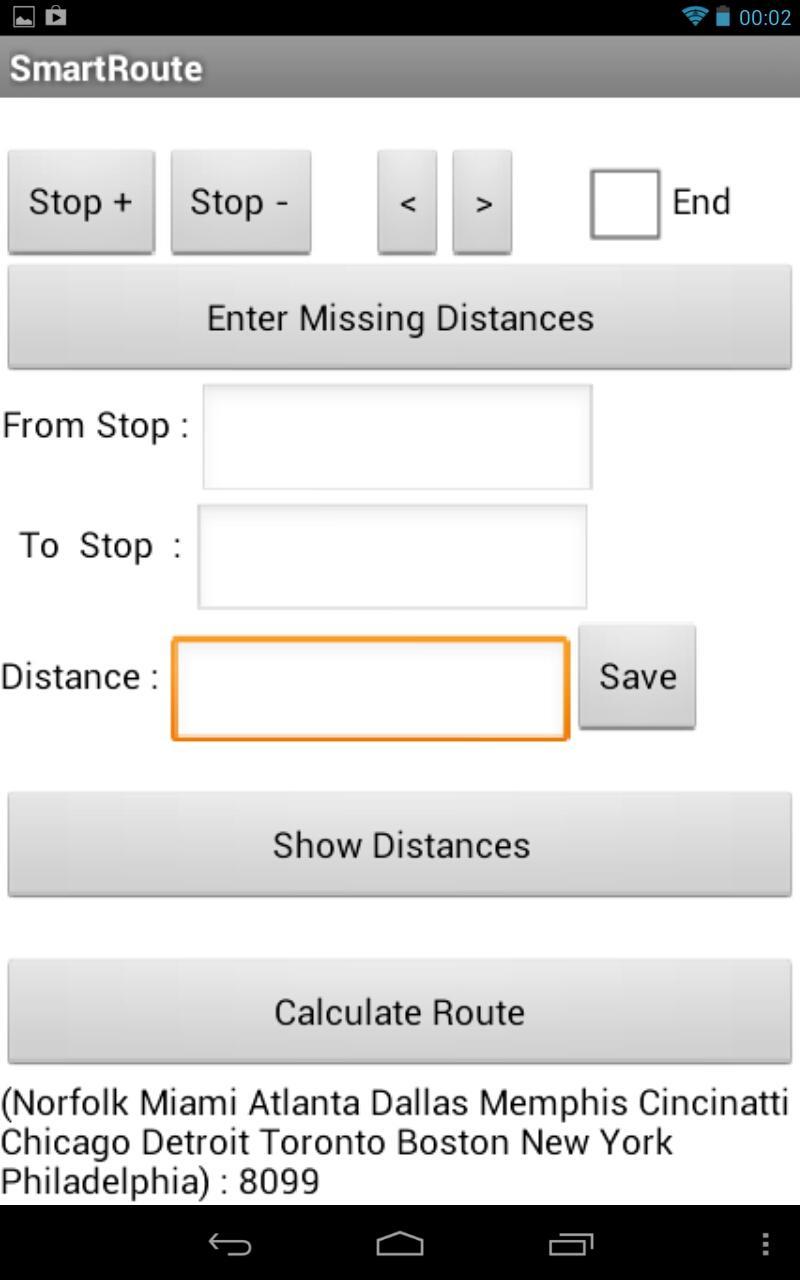Screen dimensions: 800x1280
Task: Click inside the Distance input field
Action: 370,687
